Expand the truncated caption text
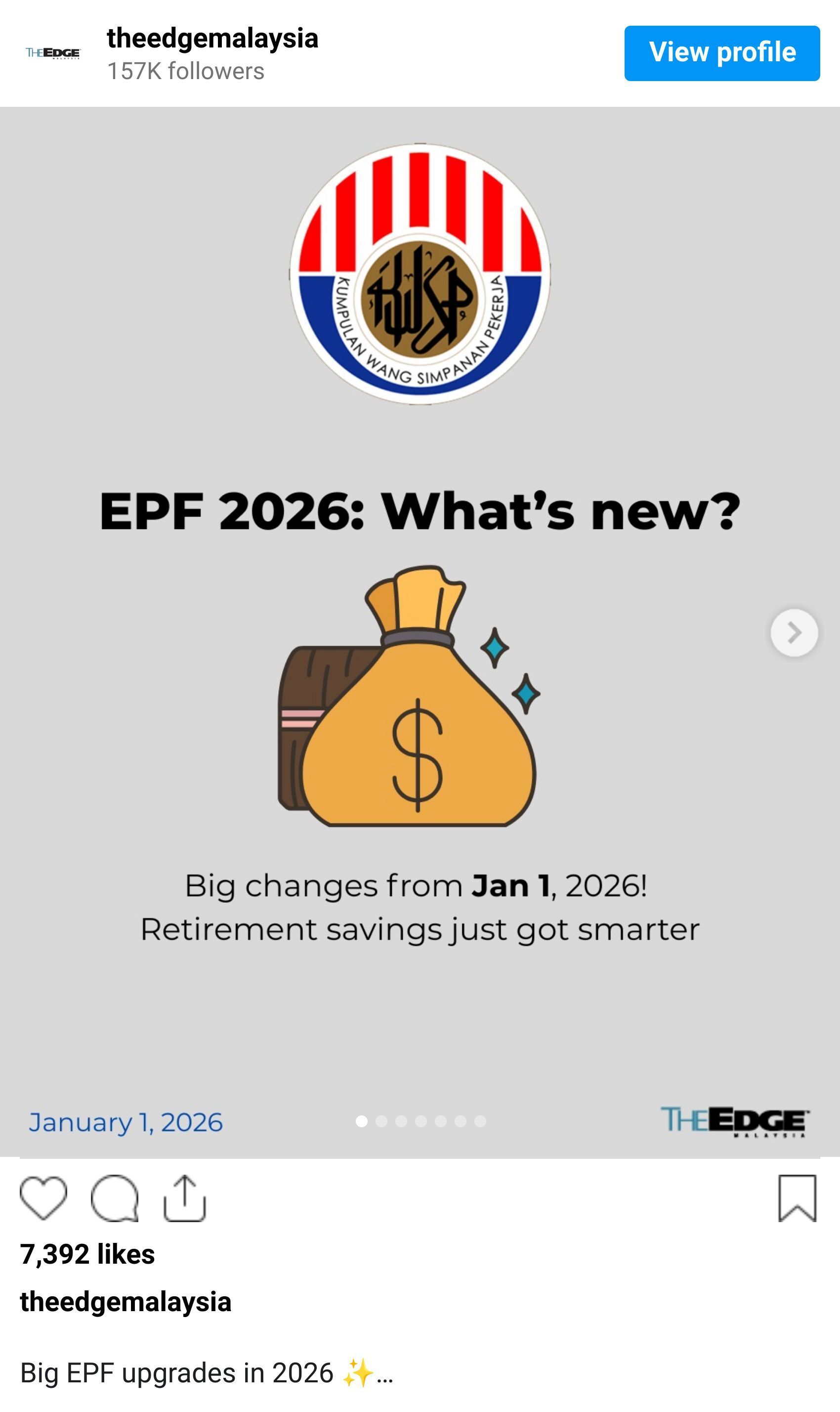This screenshot has height=1412, width=840. pos(385,1373)
